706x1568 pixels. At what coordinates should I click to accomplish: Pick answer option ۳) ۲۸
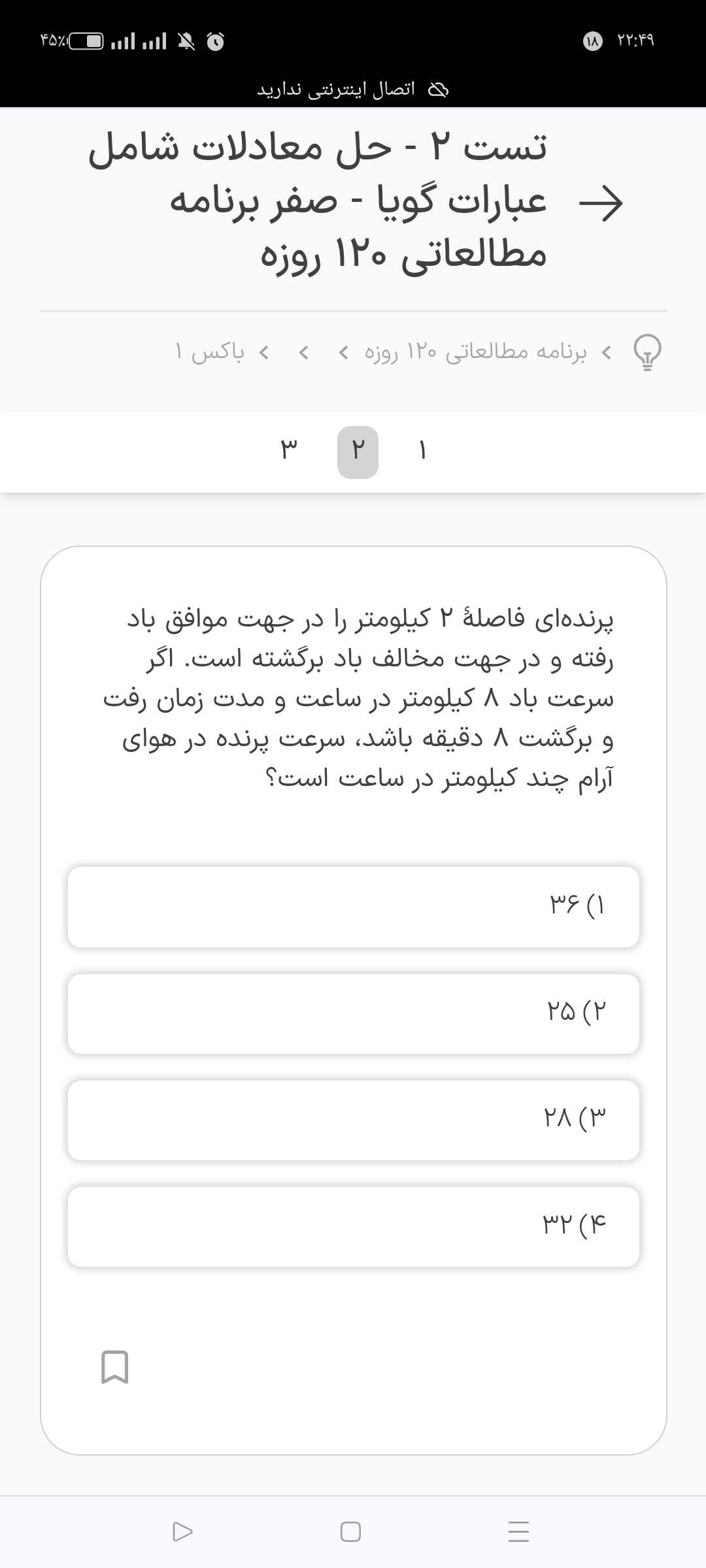click(x=353, y=1120)
